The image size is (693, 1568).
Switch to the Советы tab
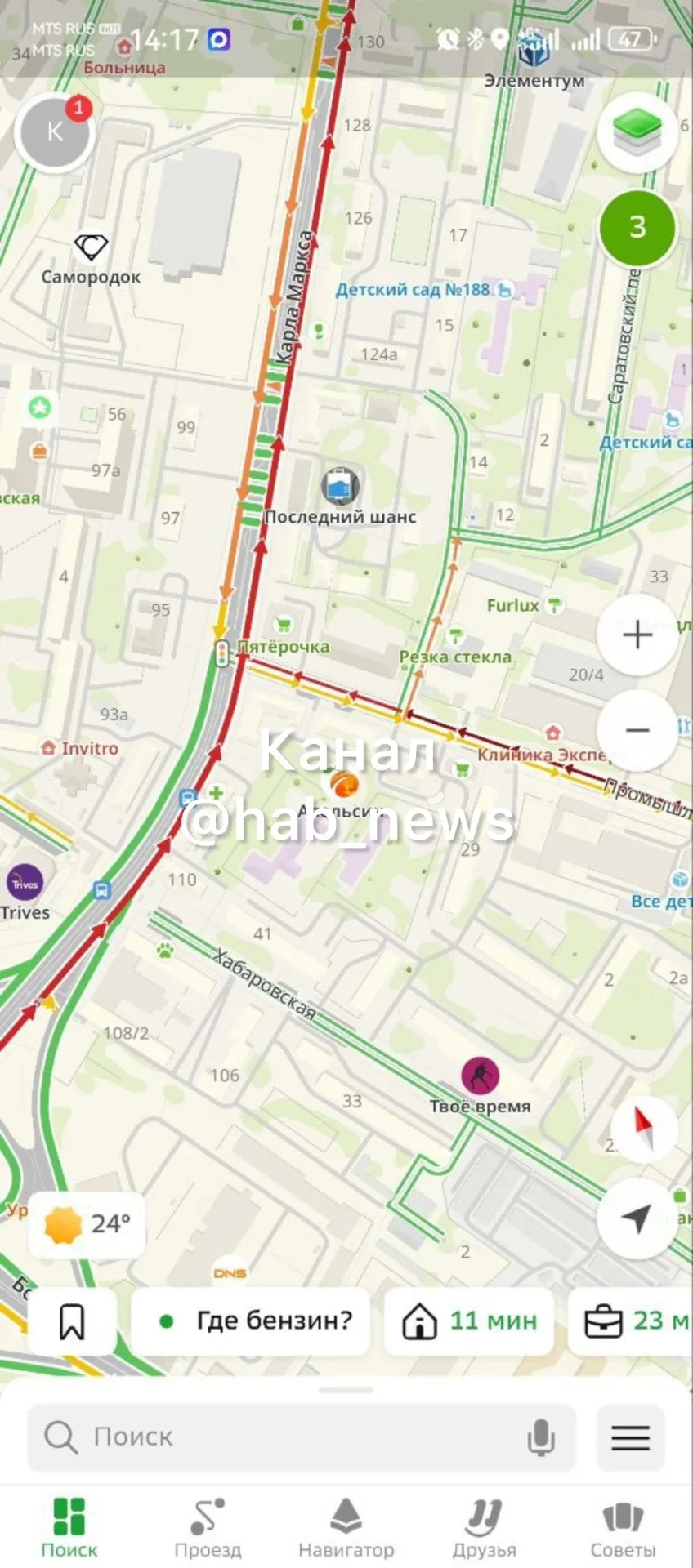pyautogui.click(x=623, y=1528)
